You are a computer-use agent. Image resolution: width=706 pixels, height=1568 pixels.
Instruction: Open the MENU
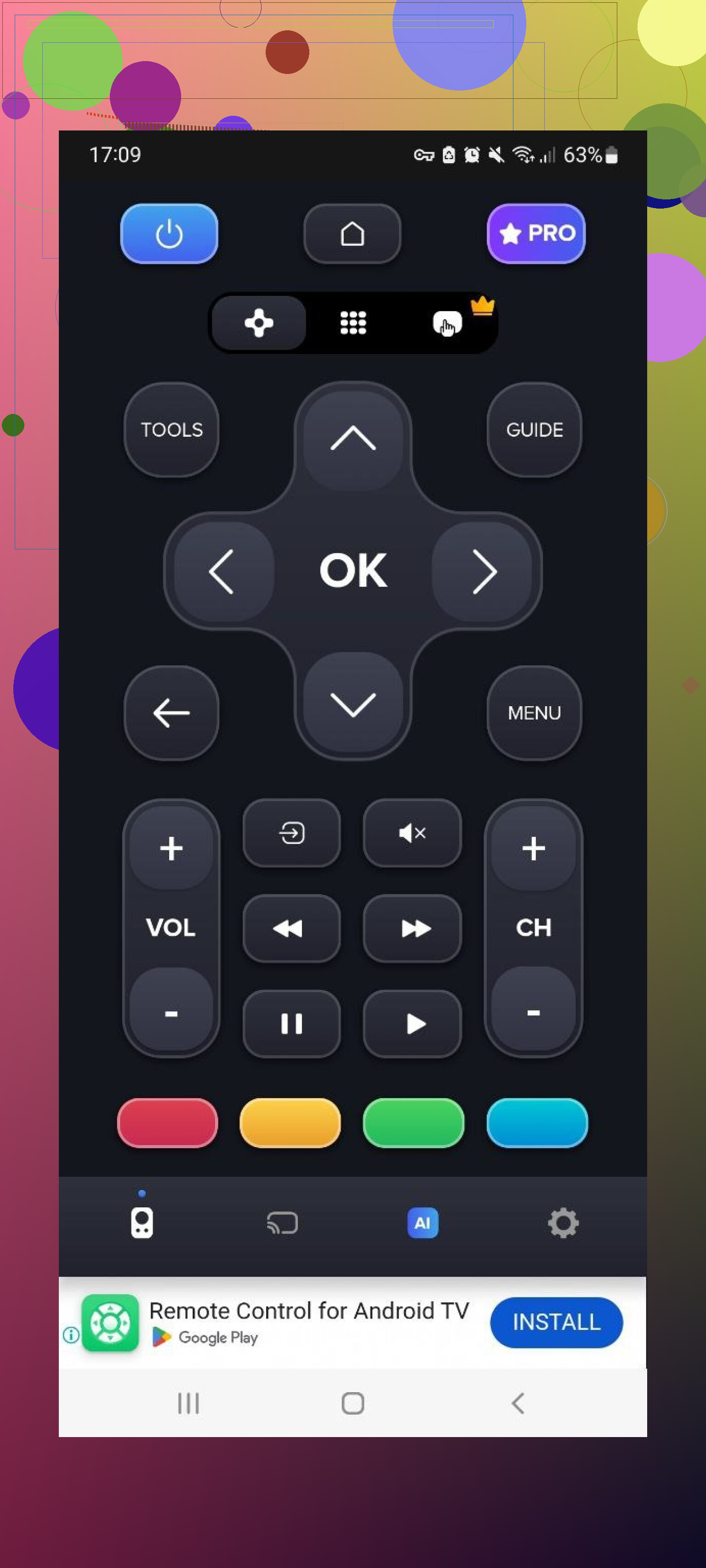point(534,713)
